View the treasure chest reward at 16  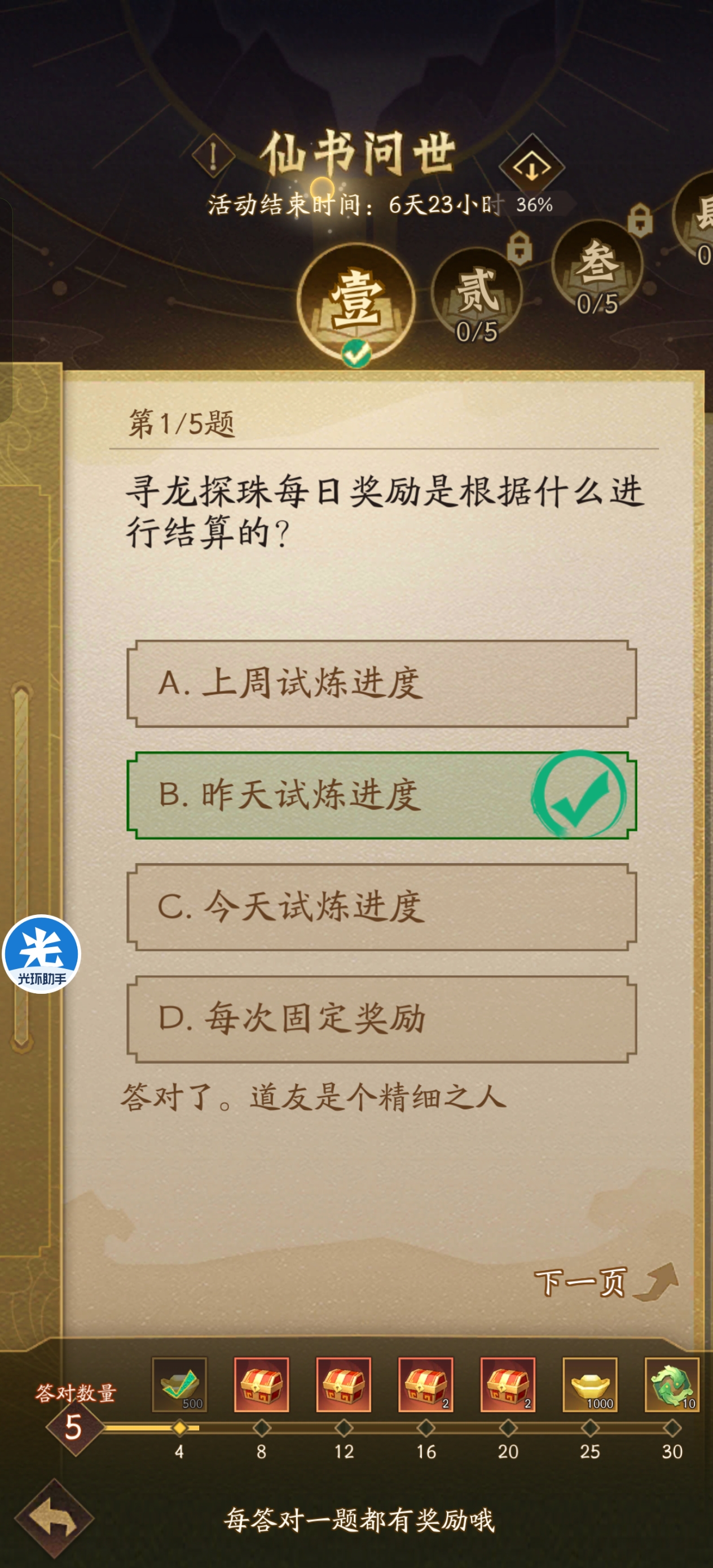[x=426, y=1384]
